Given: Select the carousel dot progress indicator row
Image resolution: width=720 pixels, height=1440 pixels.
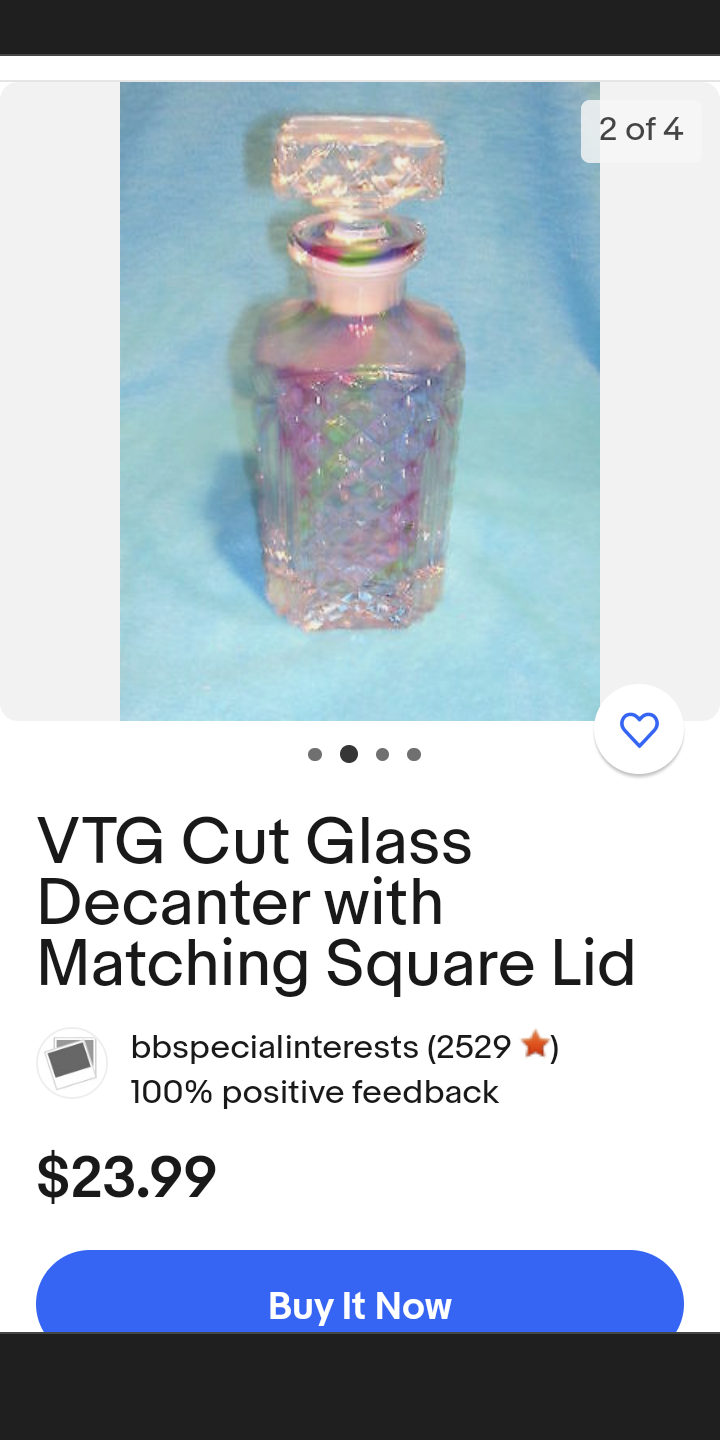Looking at the screenshot, I should click(365, 754).
